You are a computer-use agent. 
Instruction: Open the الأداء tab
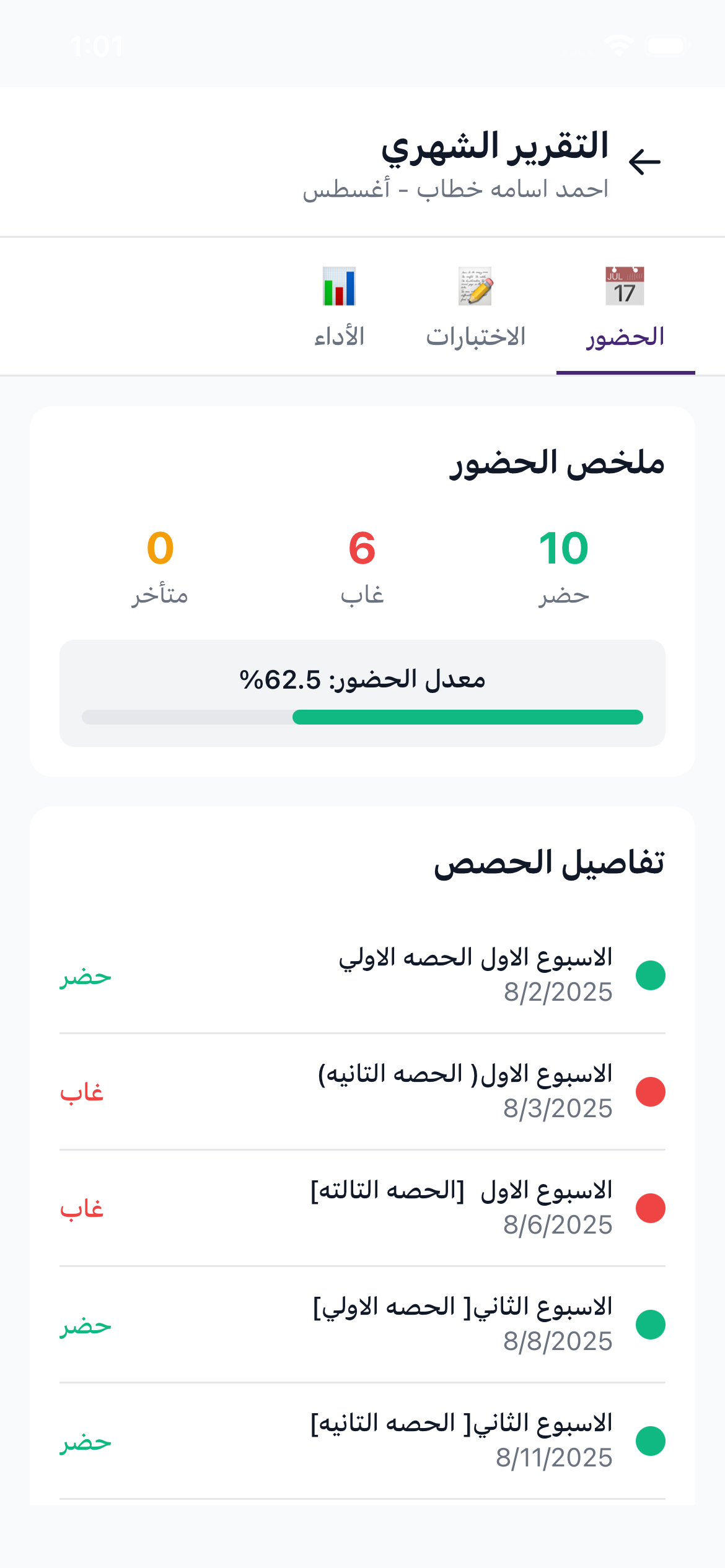[x=340, y=336]
